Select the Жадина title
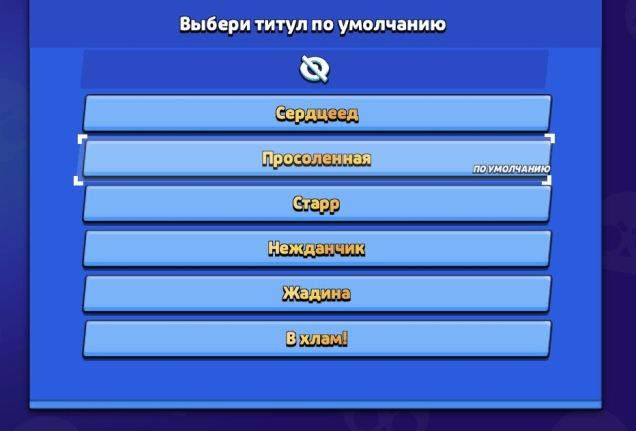This screenshot has height=431, width=636. [x=316, y=294]
